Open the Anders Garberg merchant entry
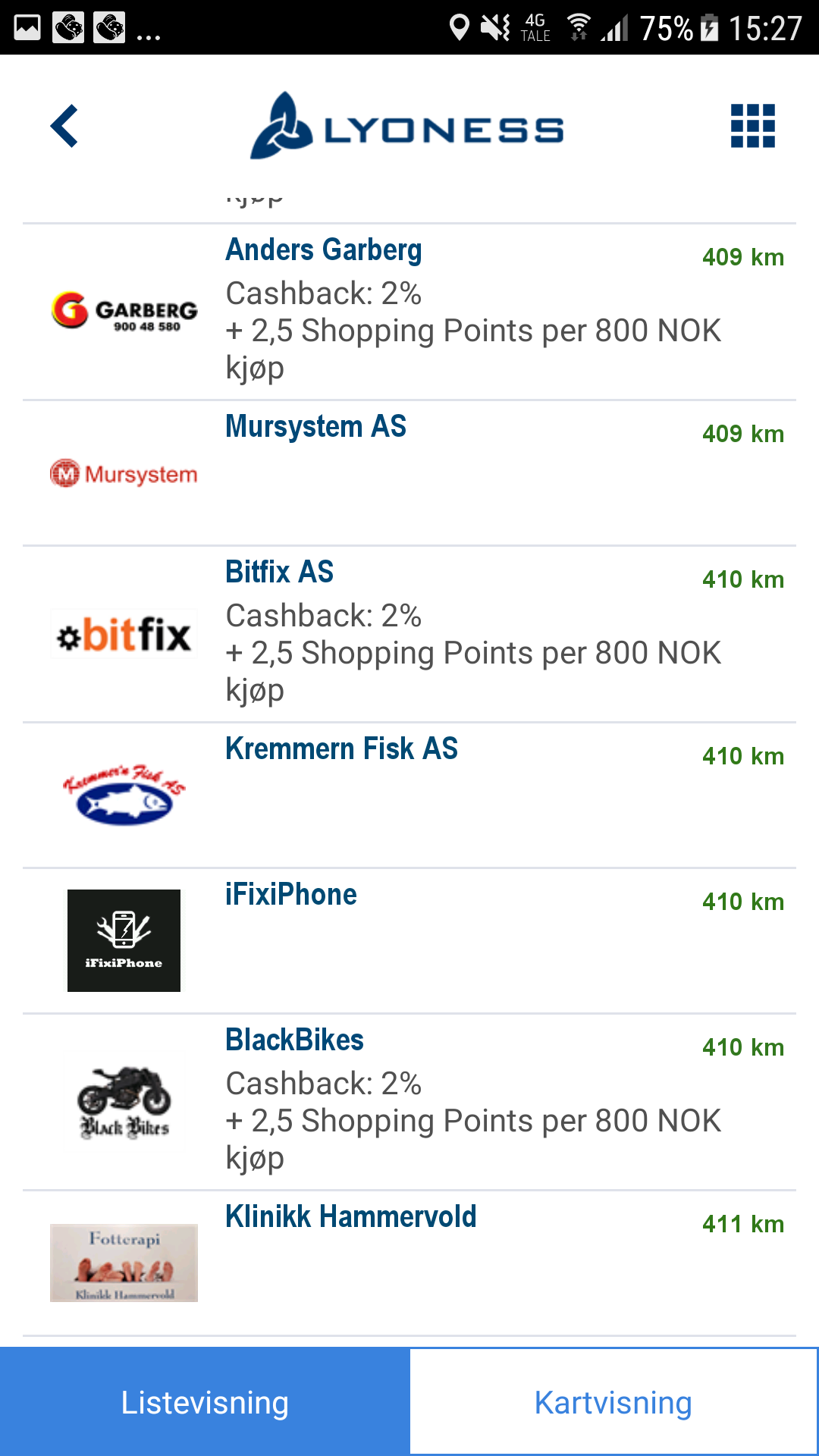The height and width of the screenshot is (1456, 819). point(409,312)
